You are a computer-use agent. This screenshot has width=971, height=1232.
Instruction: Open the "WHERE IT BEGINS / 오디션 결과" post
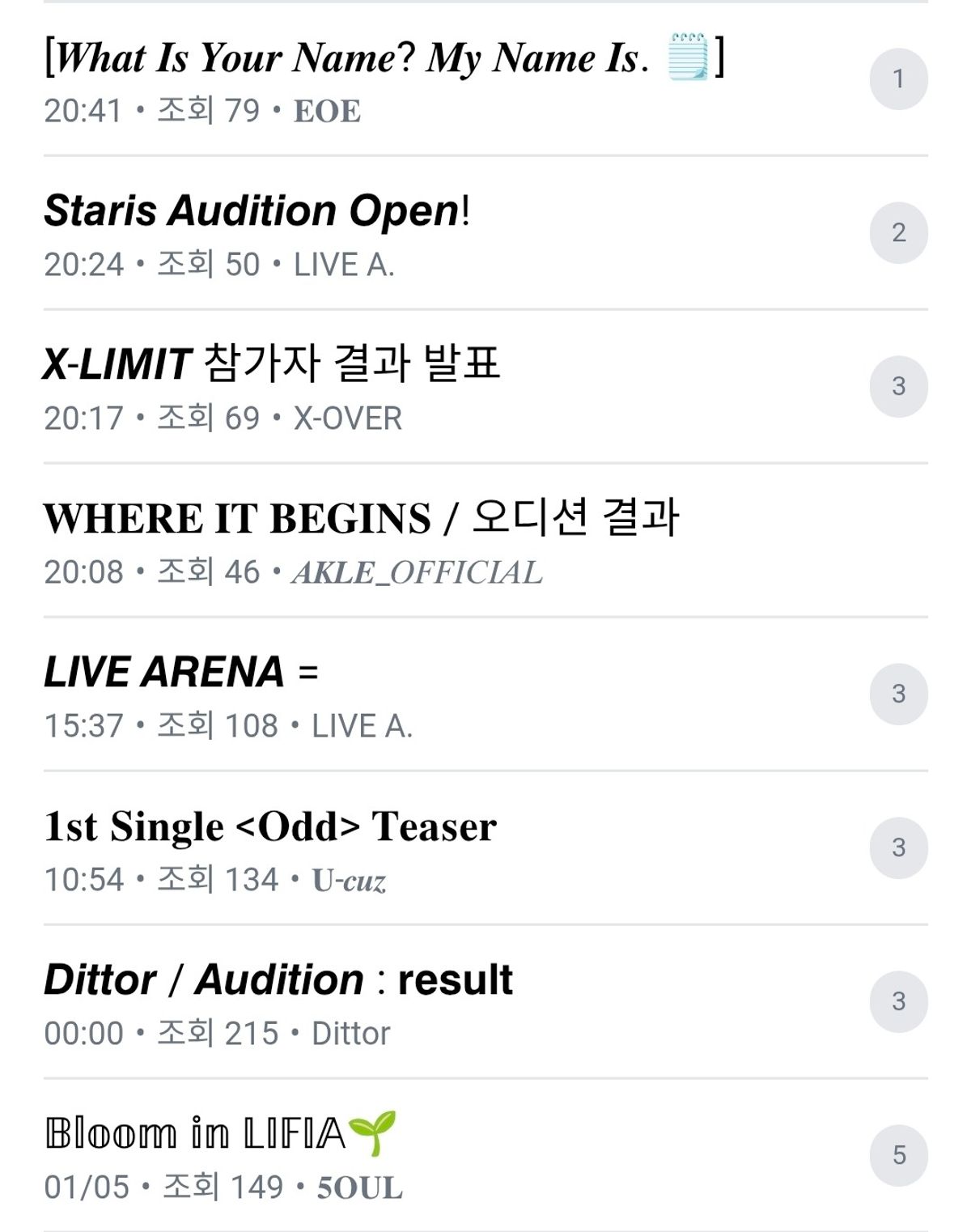click(x=361, y=518)
